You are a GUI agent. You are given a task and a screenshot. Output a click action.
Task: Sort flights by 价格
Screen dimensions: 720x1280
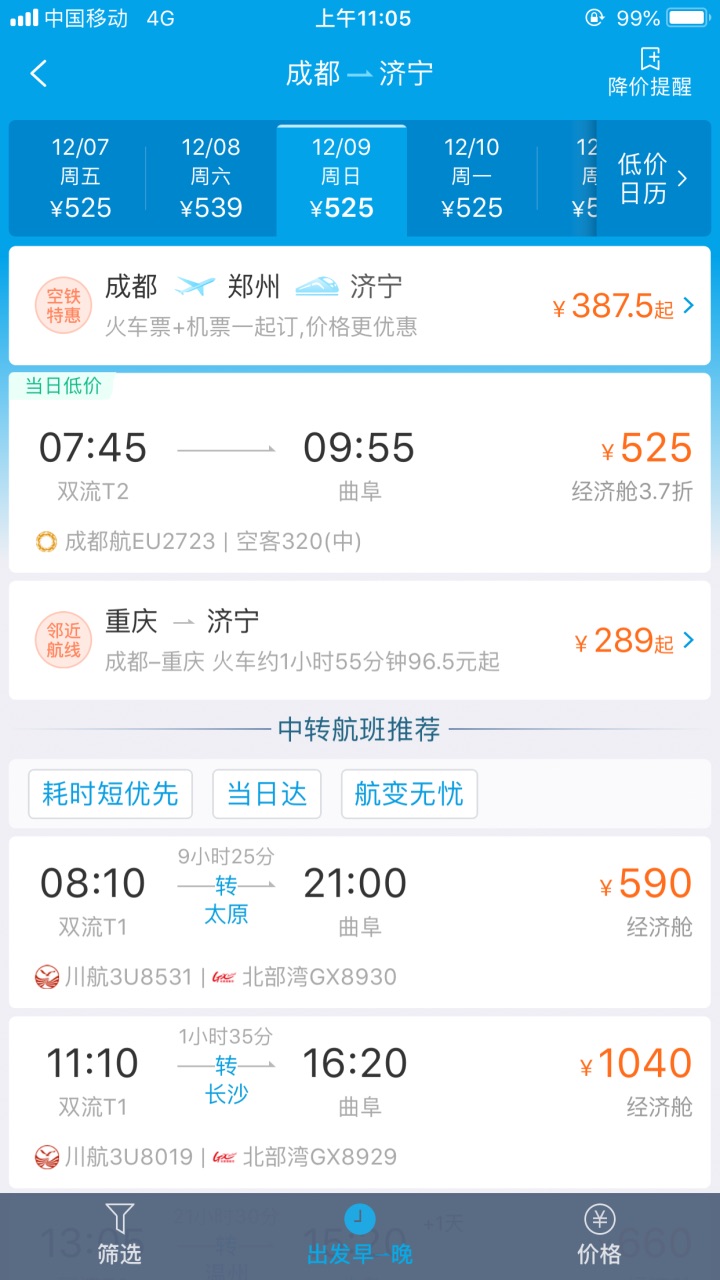(x=600, y=1236)
